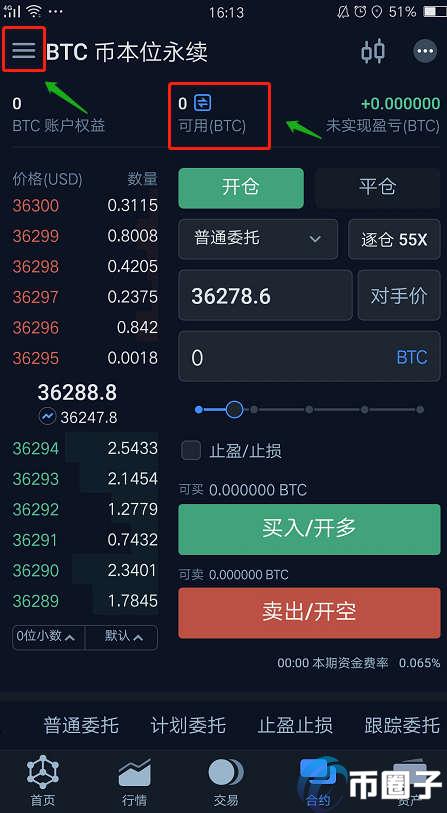Go to the 行情 market tab
Viewport: 447px width, 813px height.
(134, 782)
